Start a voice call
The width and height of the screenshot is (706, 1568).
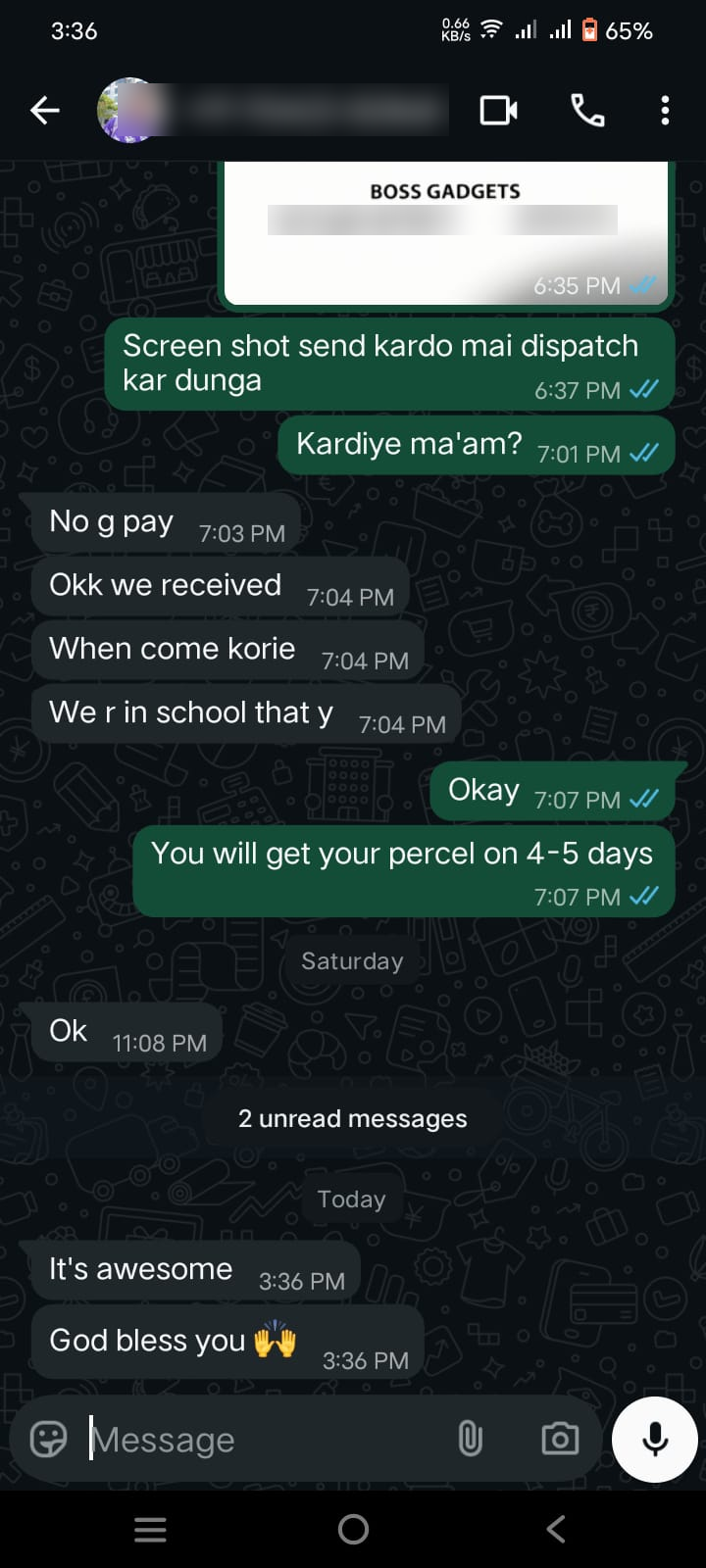[587, 111]
